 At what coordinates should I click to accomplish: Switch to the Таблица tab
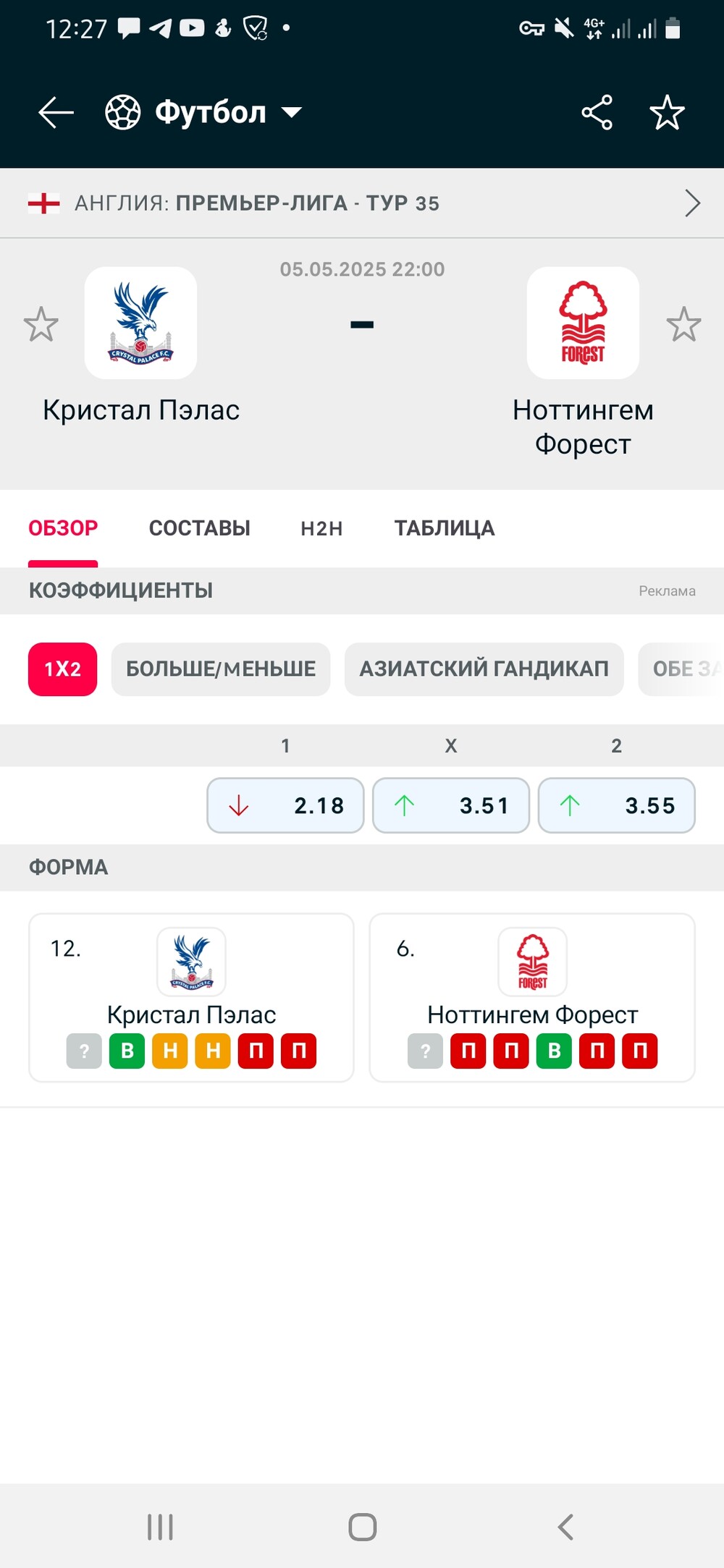point(445,528)
